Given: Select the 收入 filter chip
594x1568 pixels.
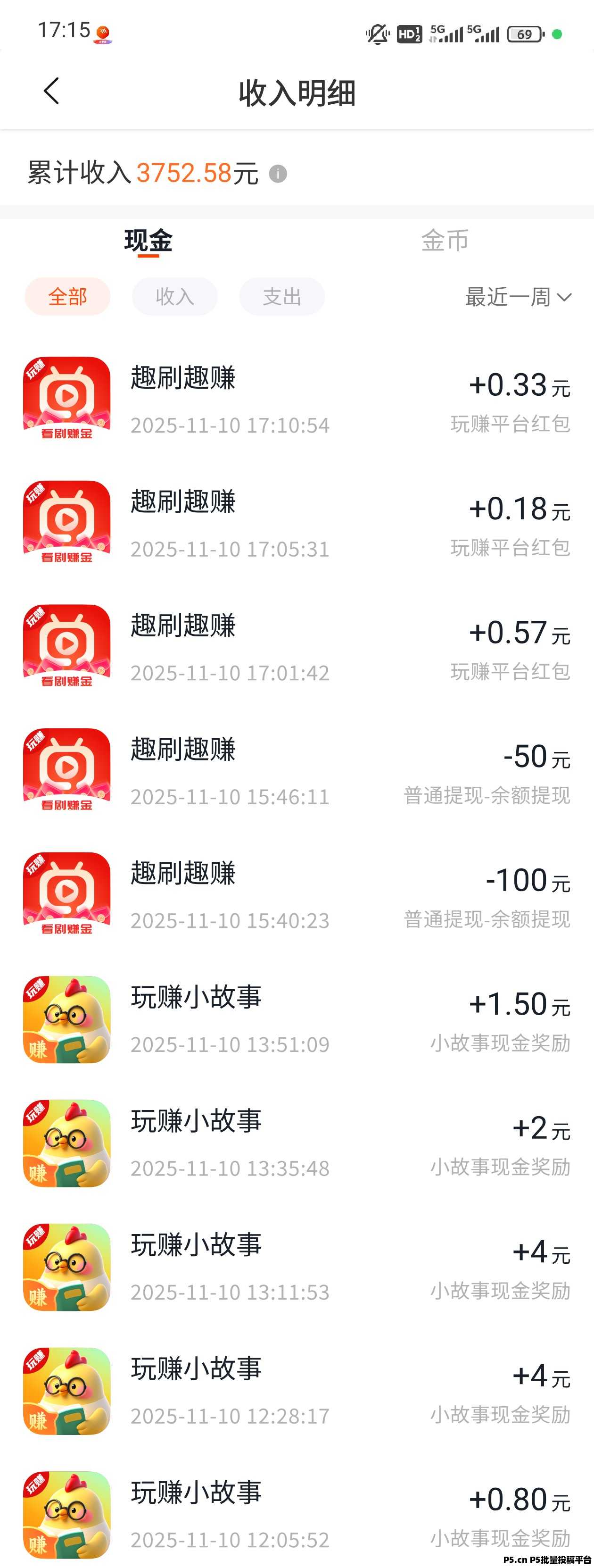Looking at the screenshot, I should pyautogui.click(x=175, y=296).
